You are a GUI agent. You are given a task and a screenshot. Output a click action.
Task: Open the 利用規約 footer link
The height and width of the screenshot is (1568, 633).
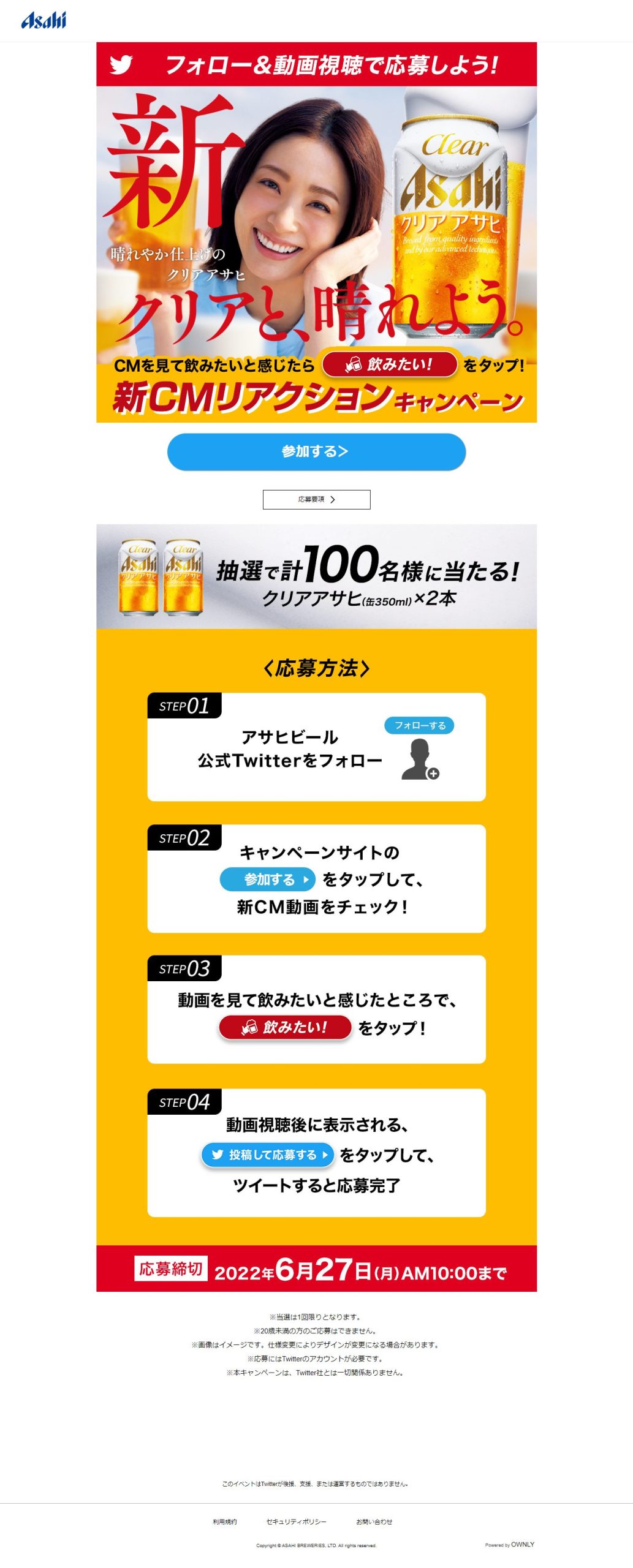pyautogui.click(x=224, y=1521)
